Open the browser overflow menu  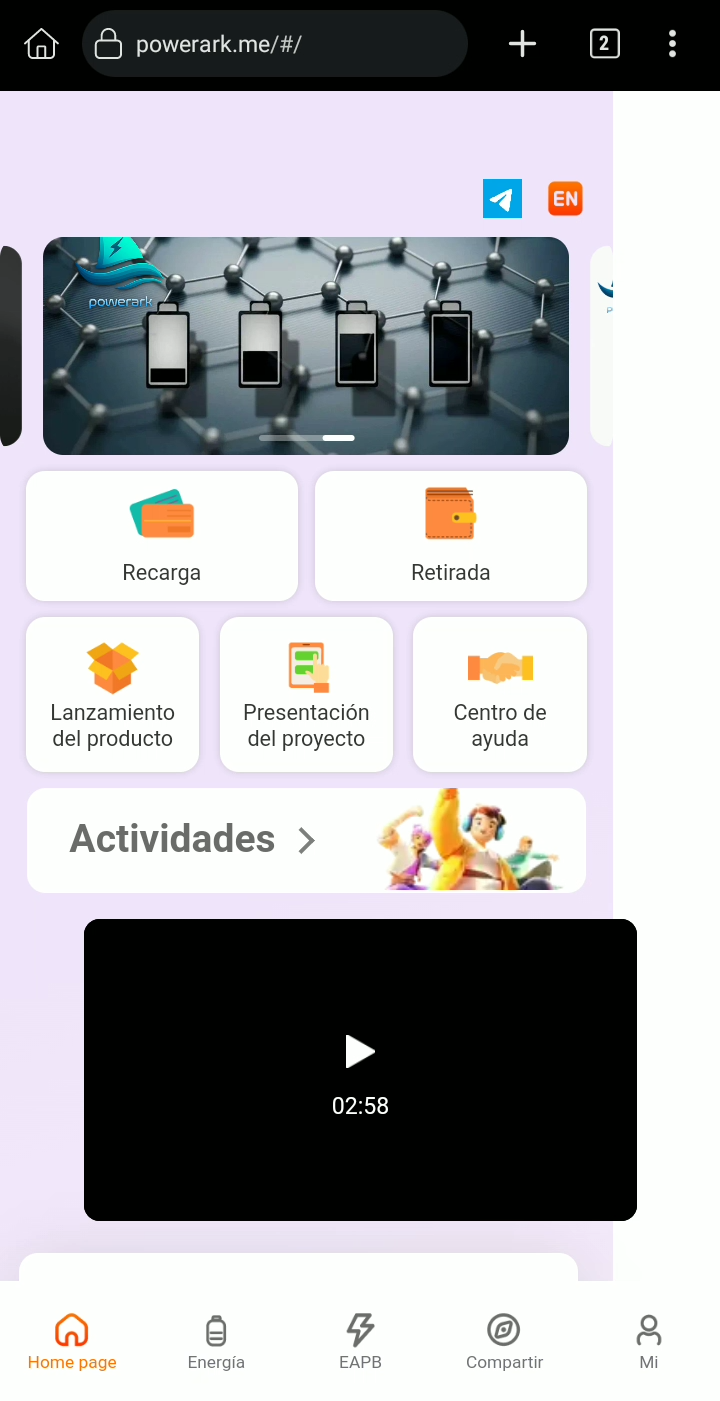(x=672, y=44)
